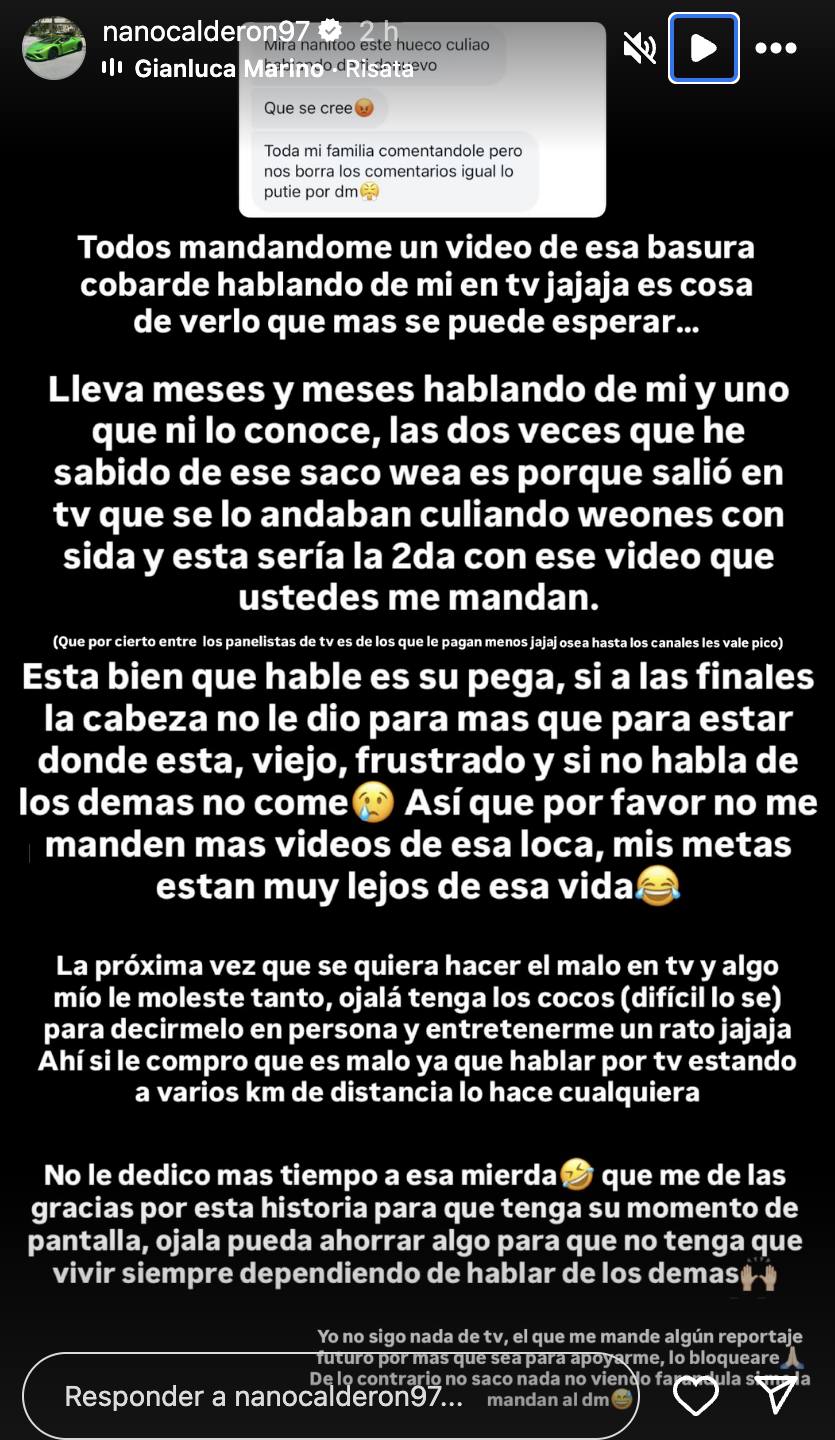
Task: Unmute the story sound
Action: (x=640, y=48)
